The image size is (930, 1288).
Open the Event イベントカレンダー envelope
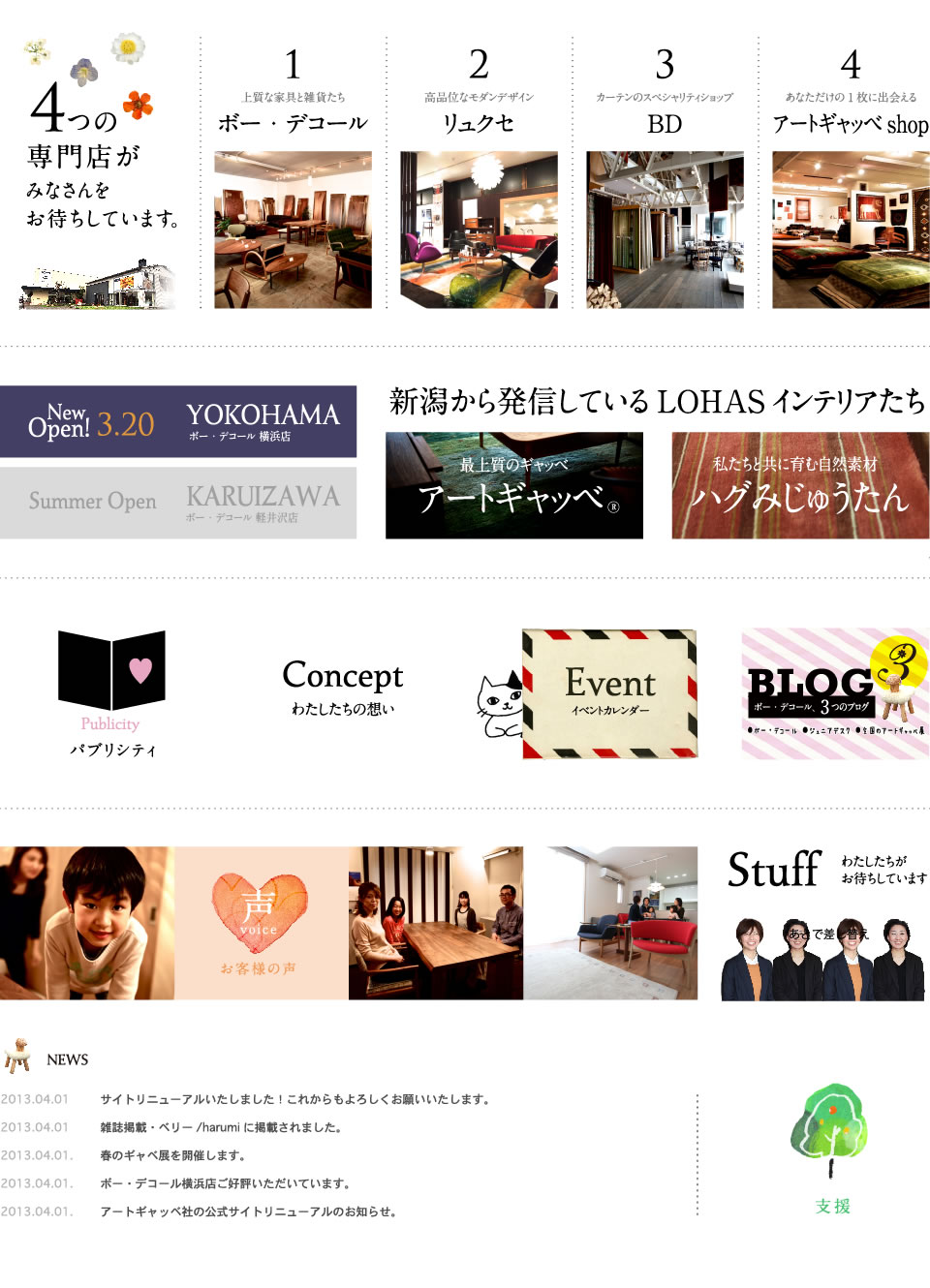(609, 692)
